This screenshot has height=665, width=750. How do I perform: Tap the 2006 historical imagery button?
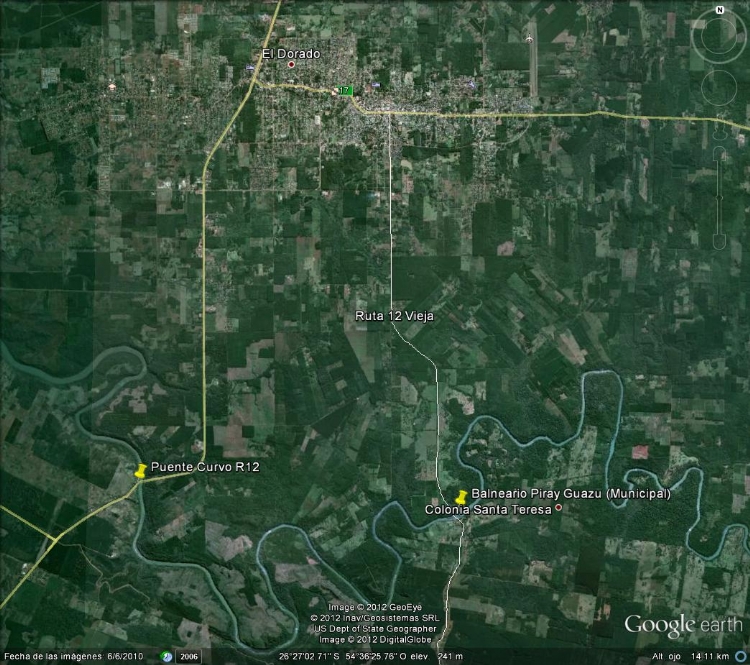tap(188, 656)
